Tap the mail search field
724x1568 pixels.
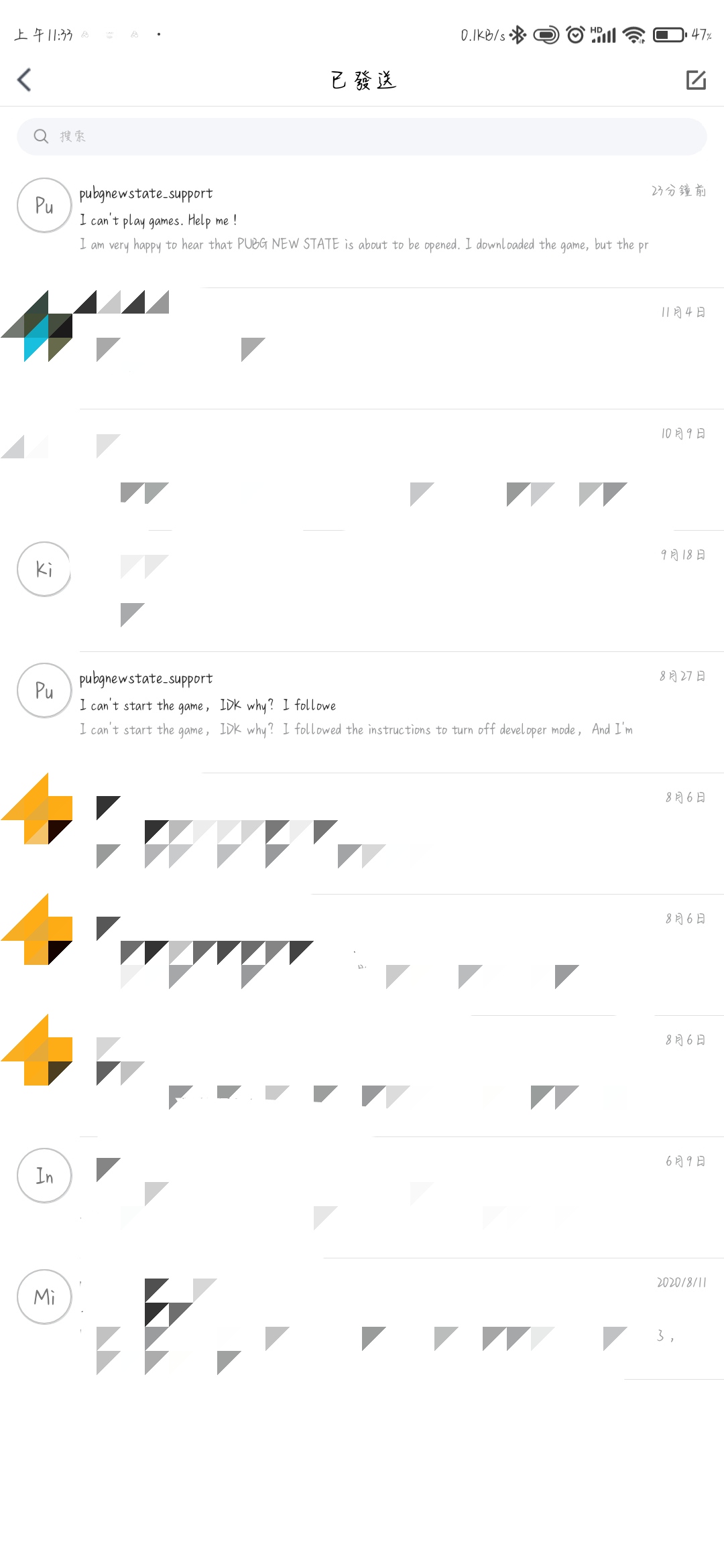pyautogui.click(x=362, y=137)
